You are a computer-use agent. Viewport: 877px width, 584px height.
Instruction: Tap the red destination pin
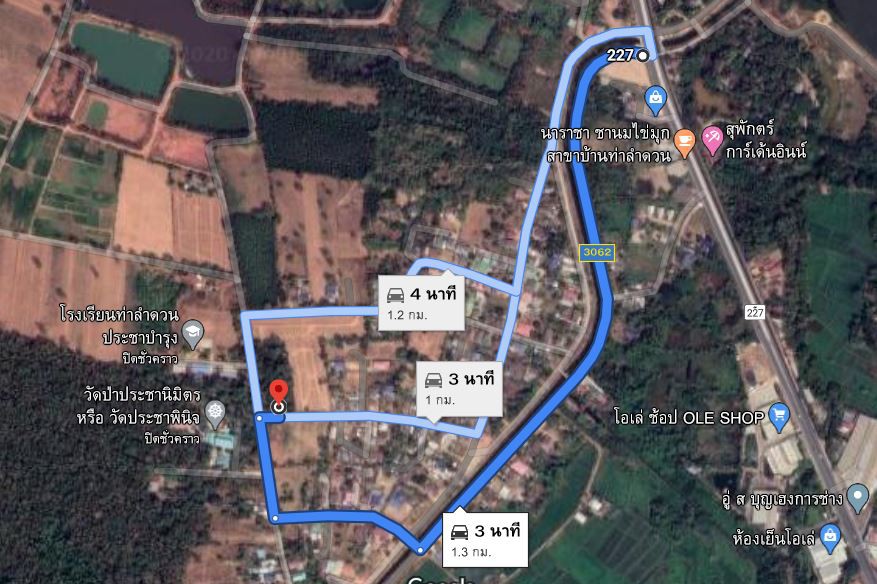[x=278, y=393]
